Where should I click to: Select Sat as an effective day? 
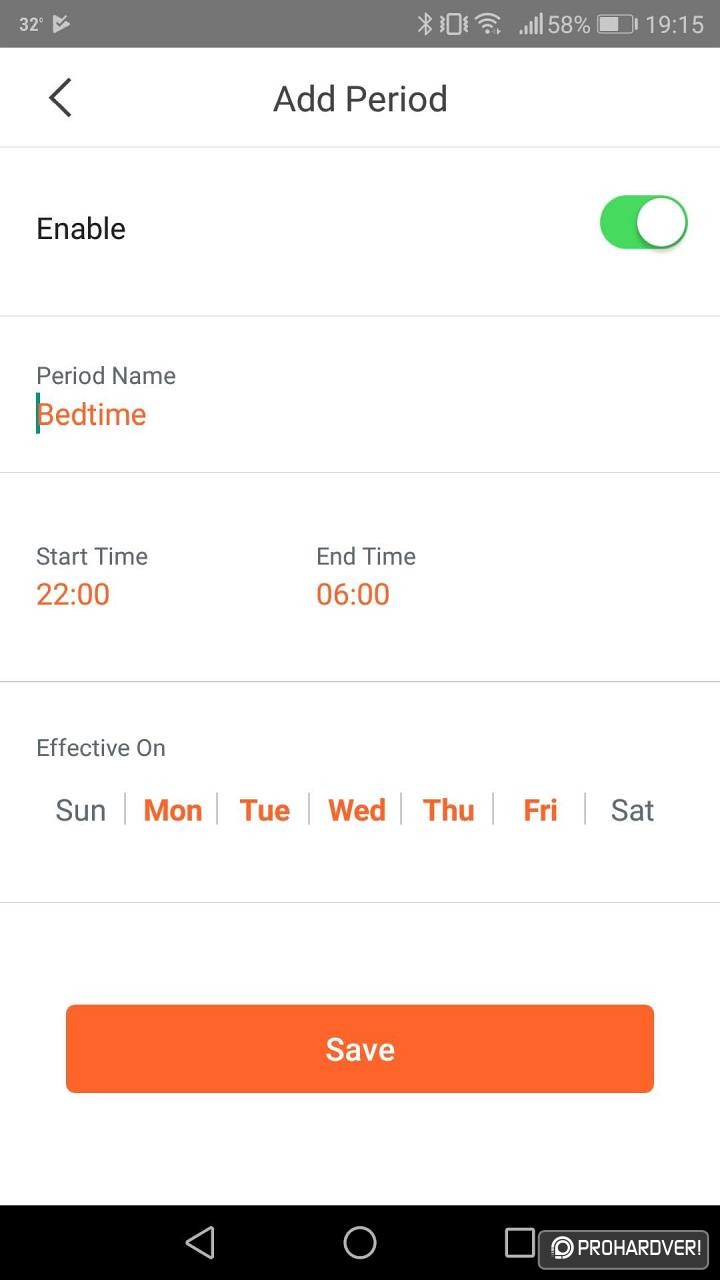pos(632,810)
